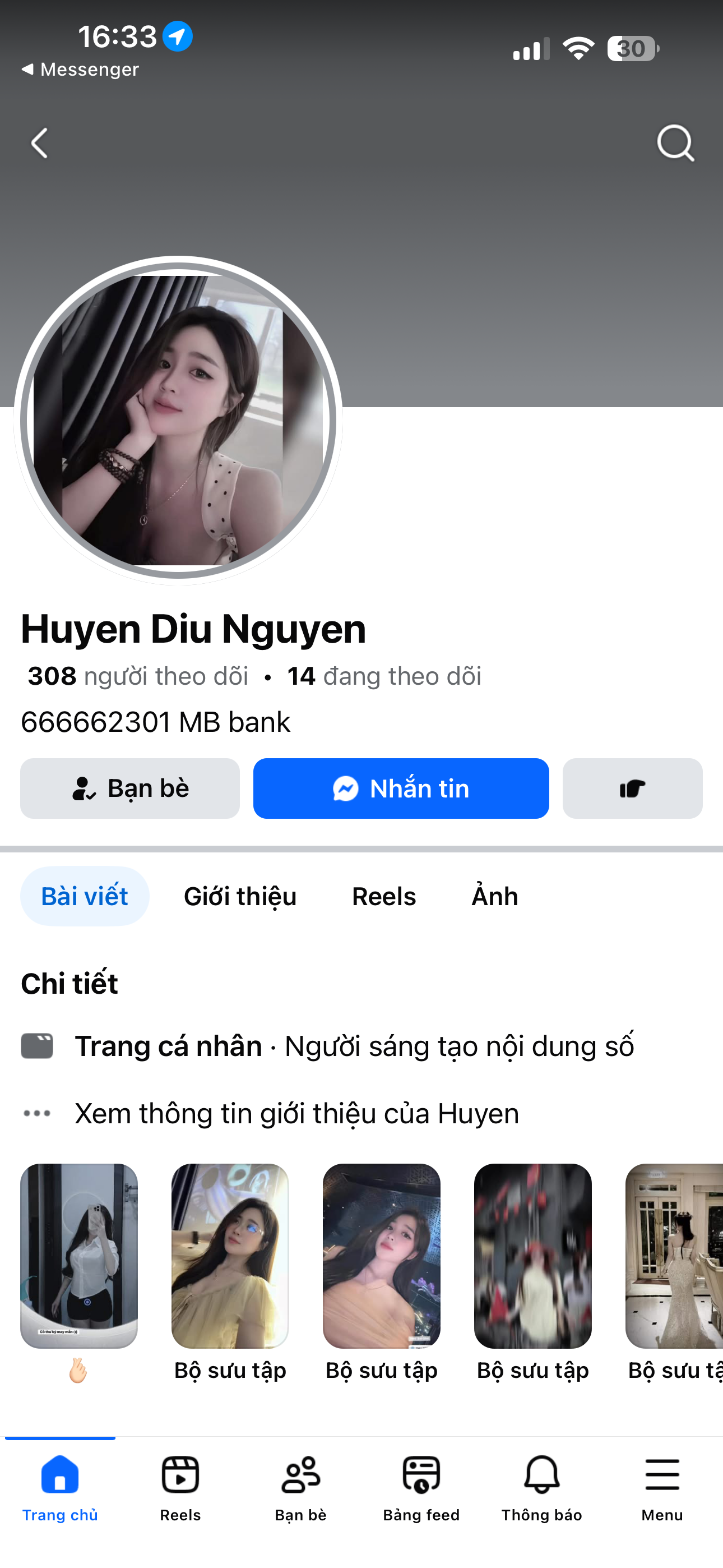This screenshot has height=1568, width=723.
Task: Select the Bài viết tab
Action: pos(85,897)
